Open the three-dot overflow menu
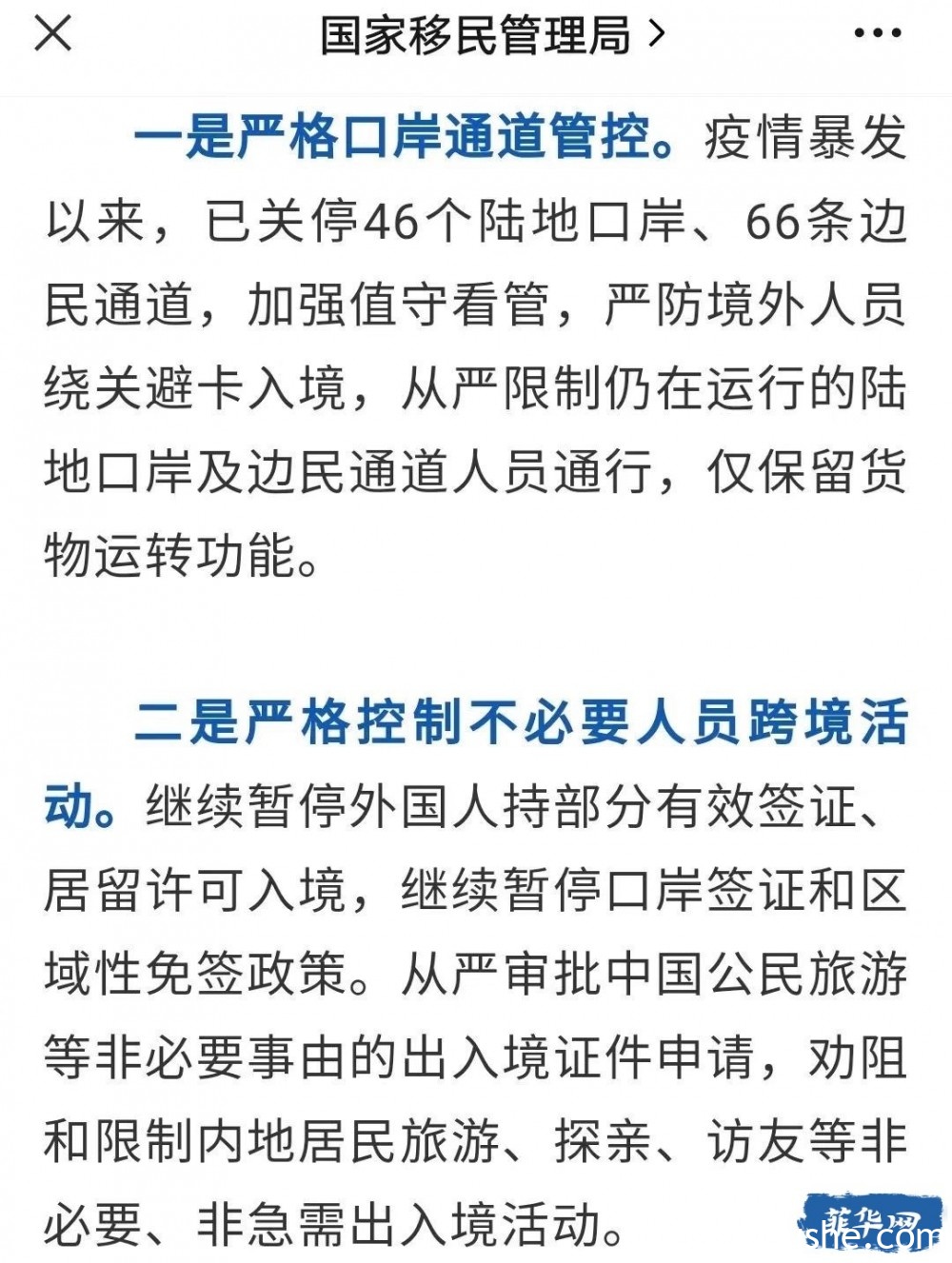The height and width of the screenshot is (1263, 952). coord(877,35)
